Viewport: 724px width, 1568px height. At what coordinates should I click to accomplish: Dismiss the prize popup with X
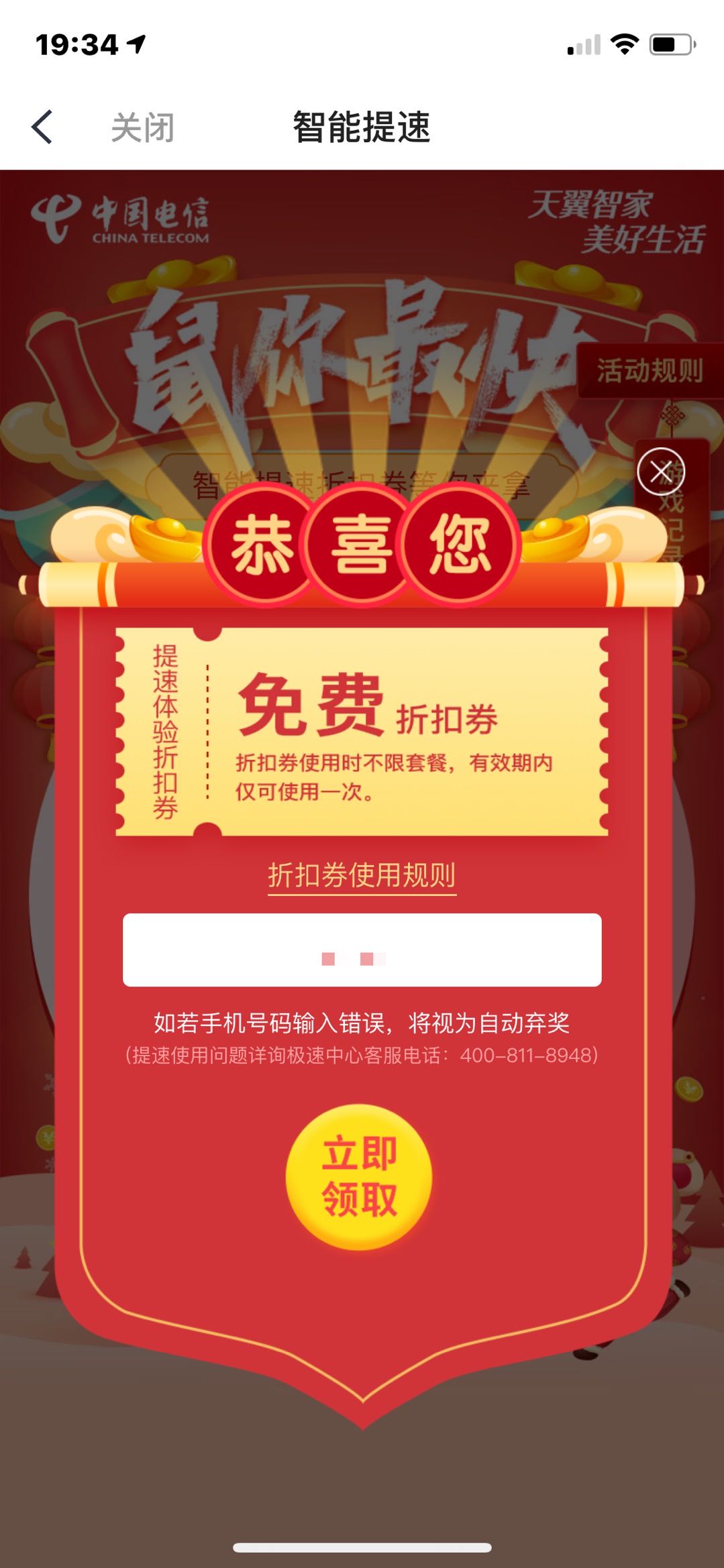pos(660,471)
